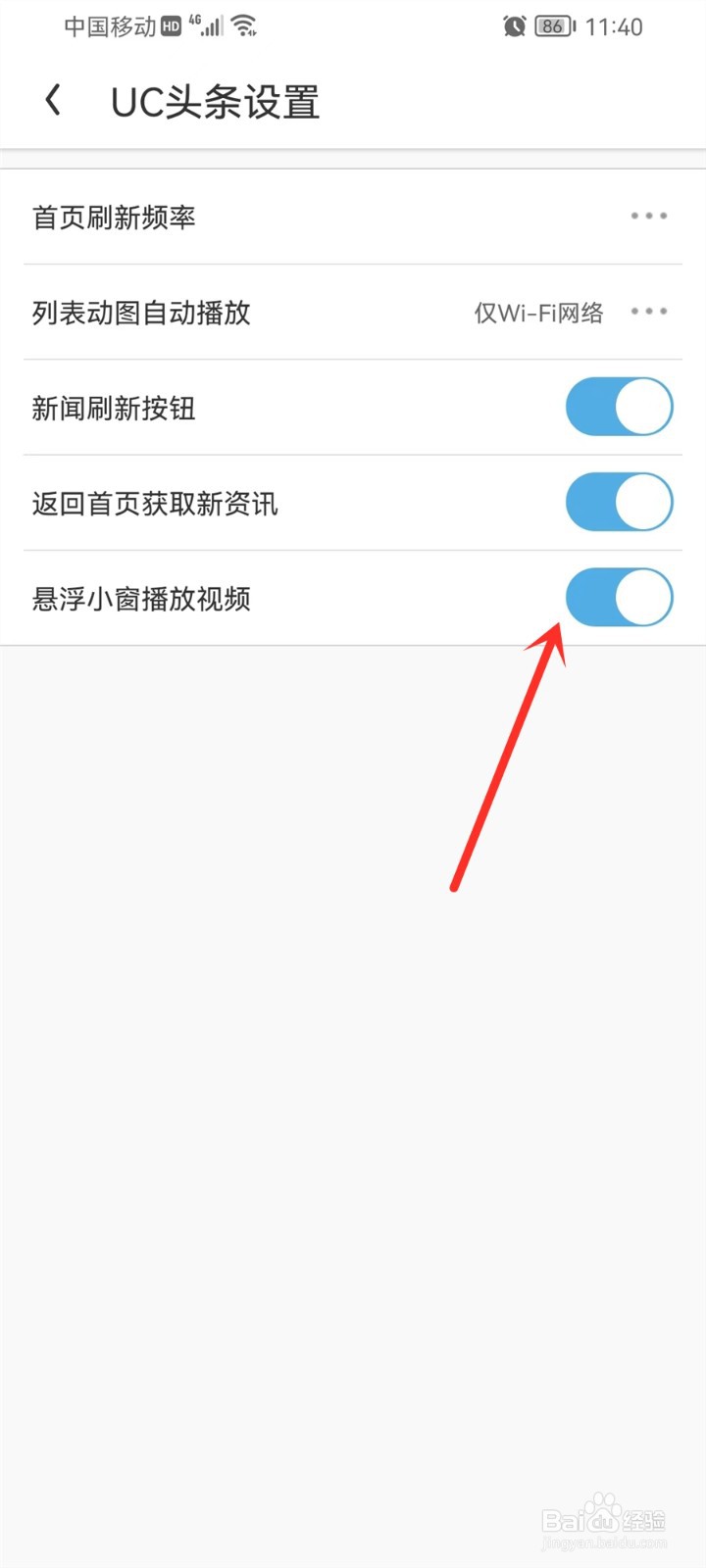Select the UC头条设置 page title
The height and width of the screenshot is (1568, 706).
point(216,101)
